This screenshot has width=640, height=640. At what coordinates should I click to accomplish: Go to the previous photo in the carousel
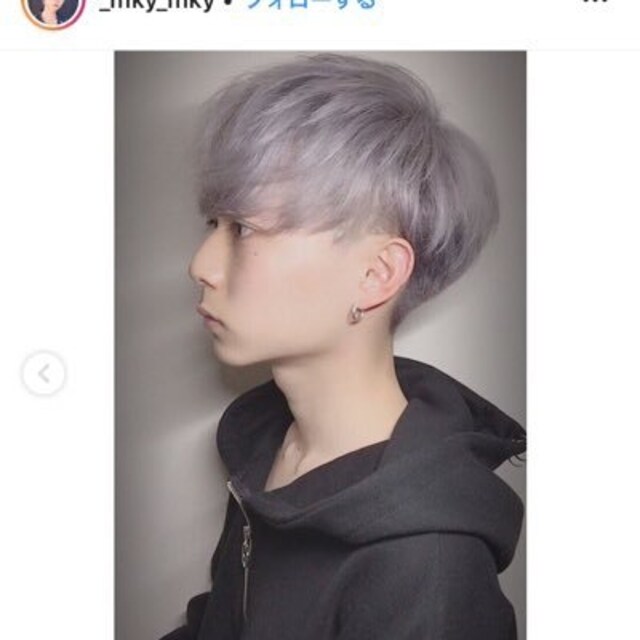[x=43, y=375]
